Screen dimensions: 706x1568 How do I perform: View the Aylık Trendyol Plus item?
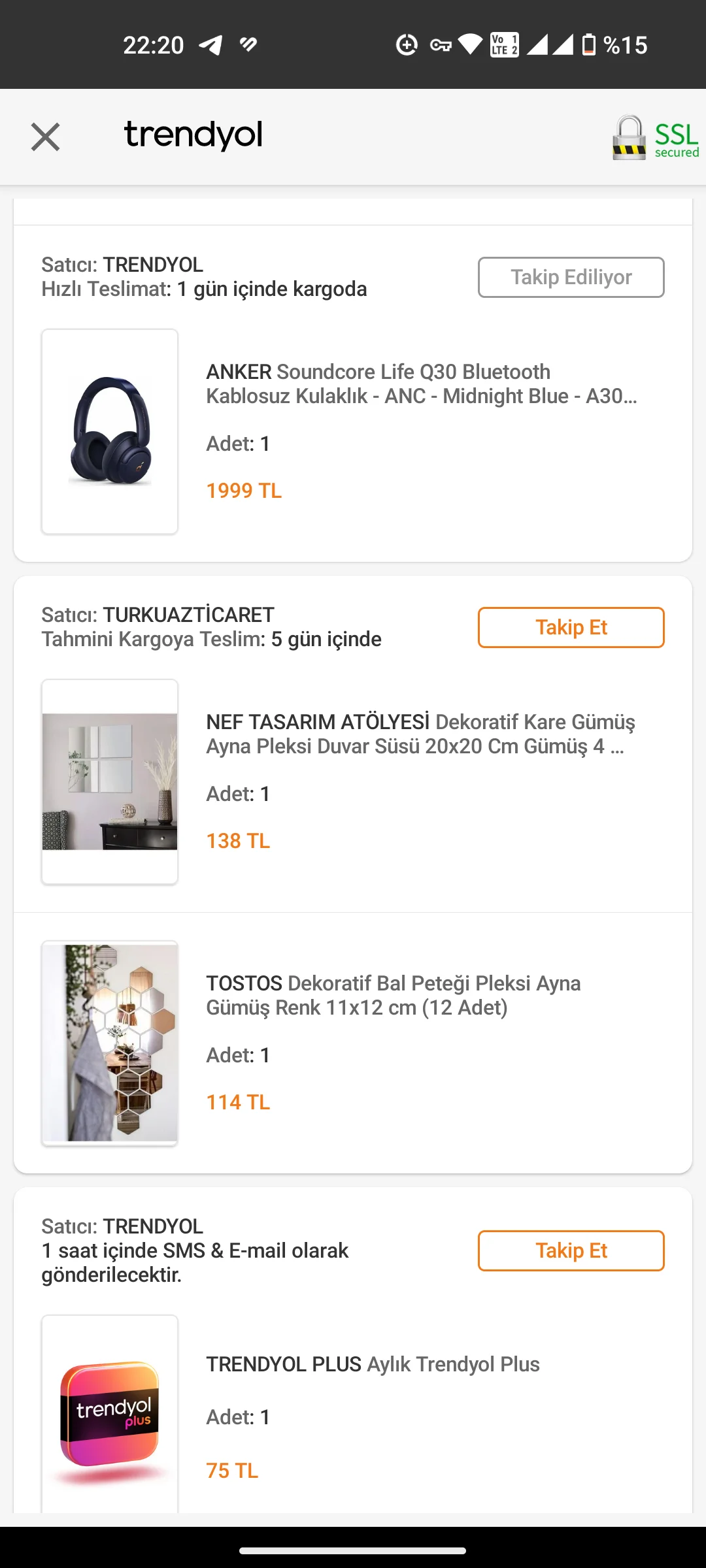tap(373, 1364)
